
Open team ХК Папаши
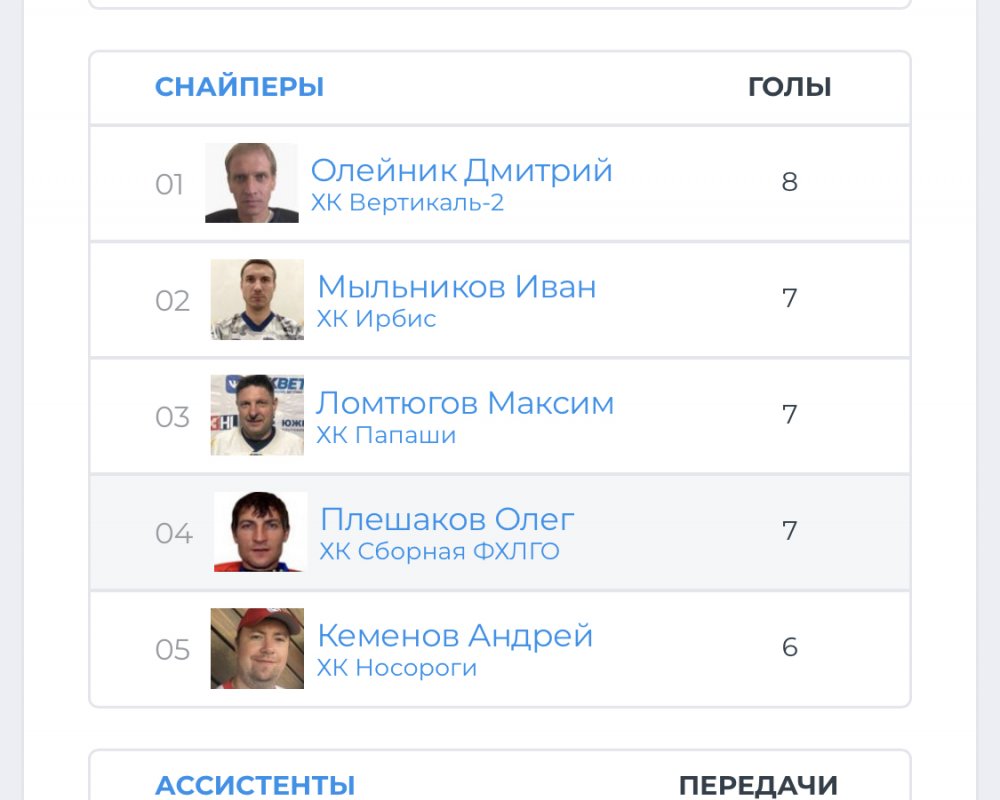pyautogui.click(x=386, y=435)
